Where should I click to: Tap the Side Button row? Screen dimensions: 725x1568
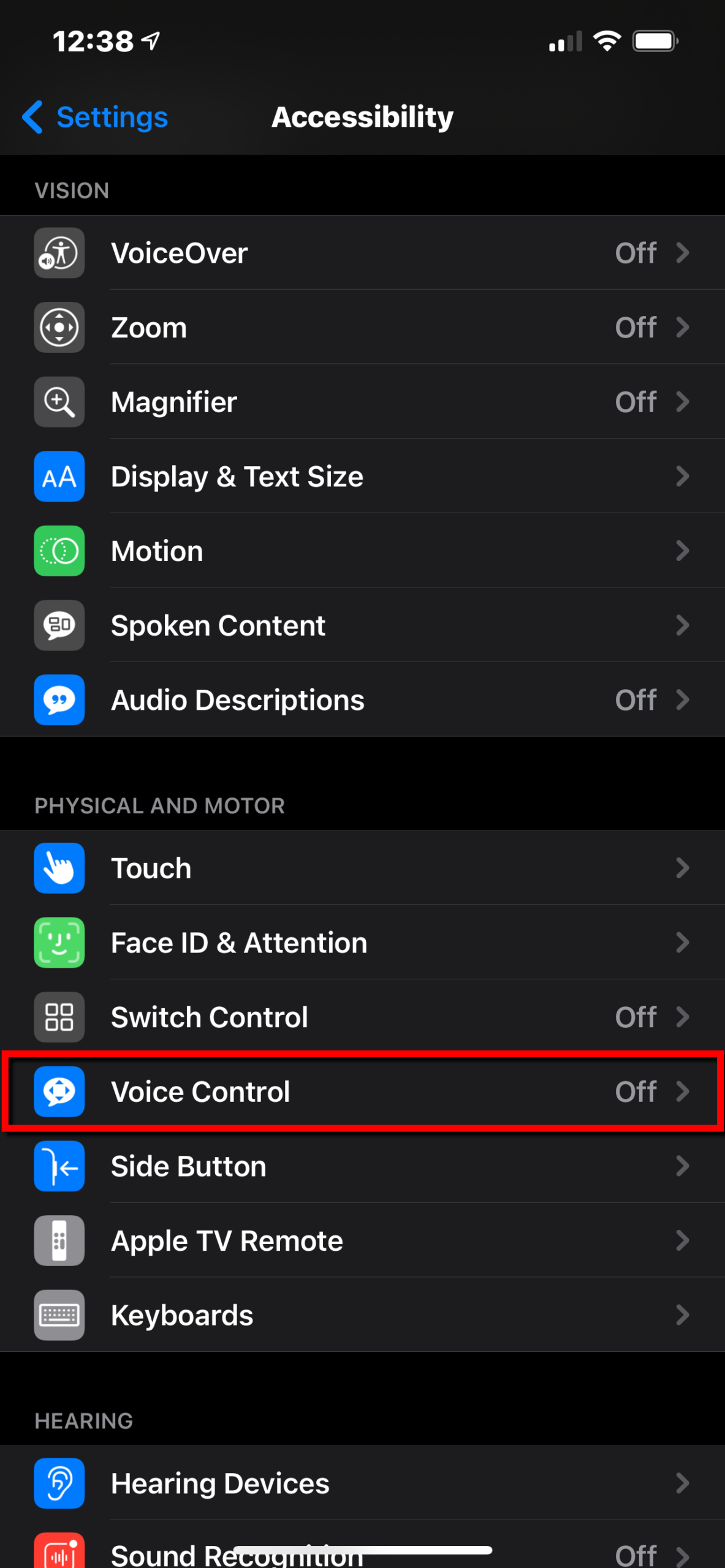[x=362, y=1166]
